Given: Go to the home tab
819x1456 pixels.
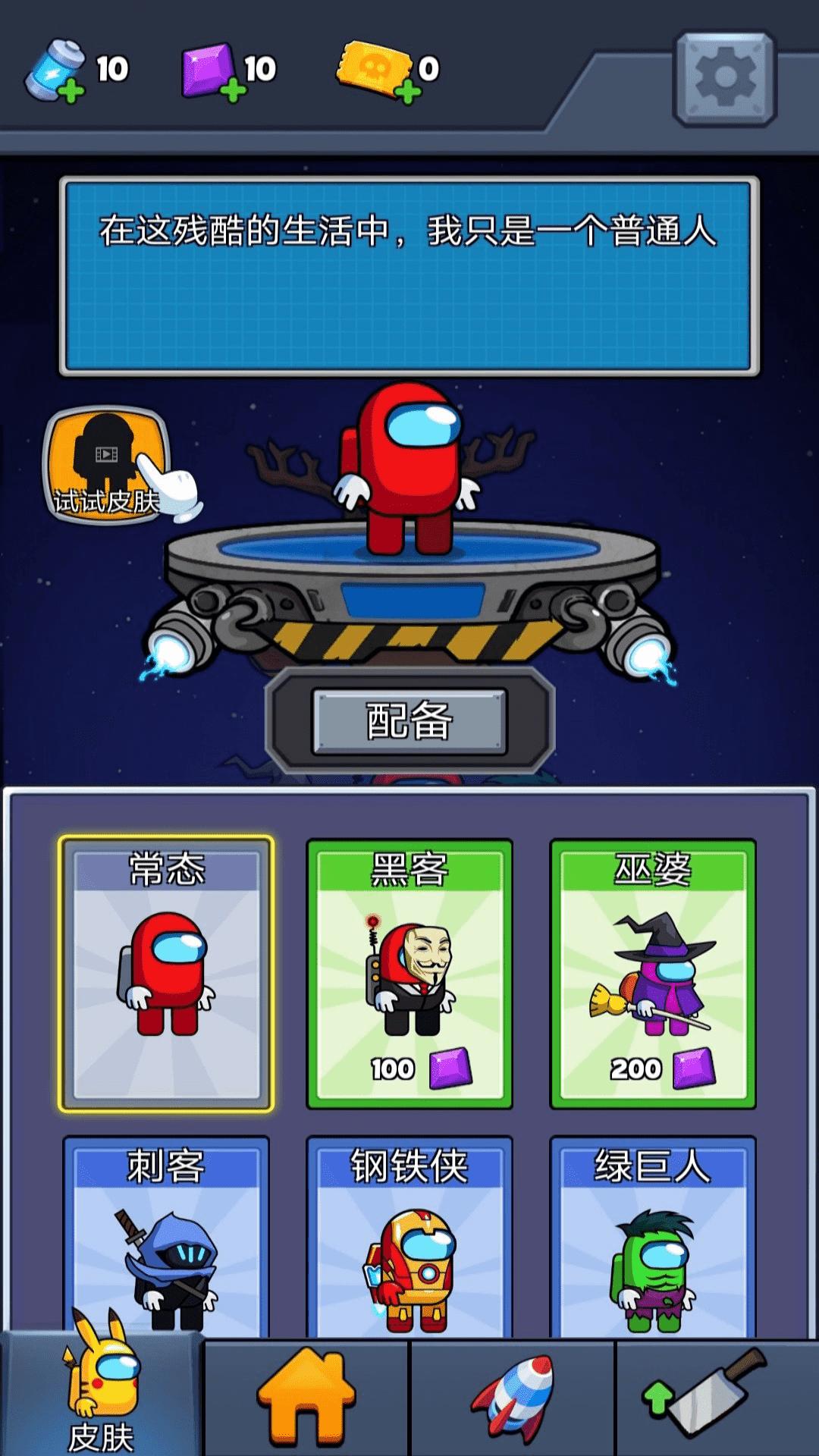Looking at the screenshot, I should coord(306,1397).
